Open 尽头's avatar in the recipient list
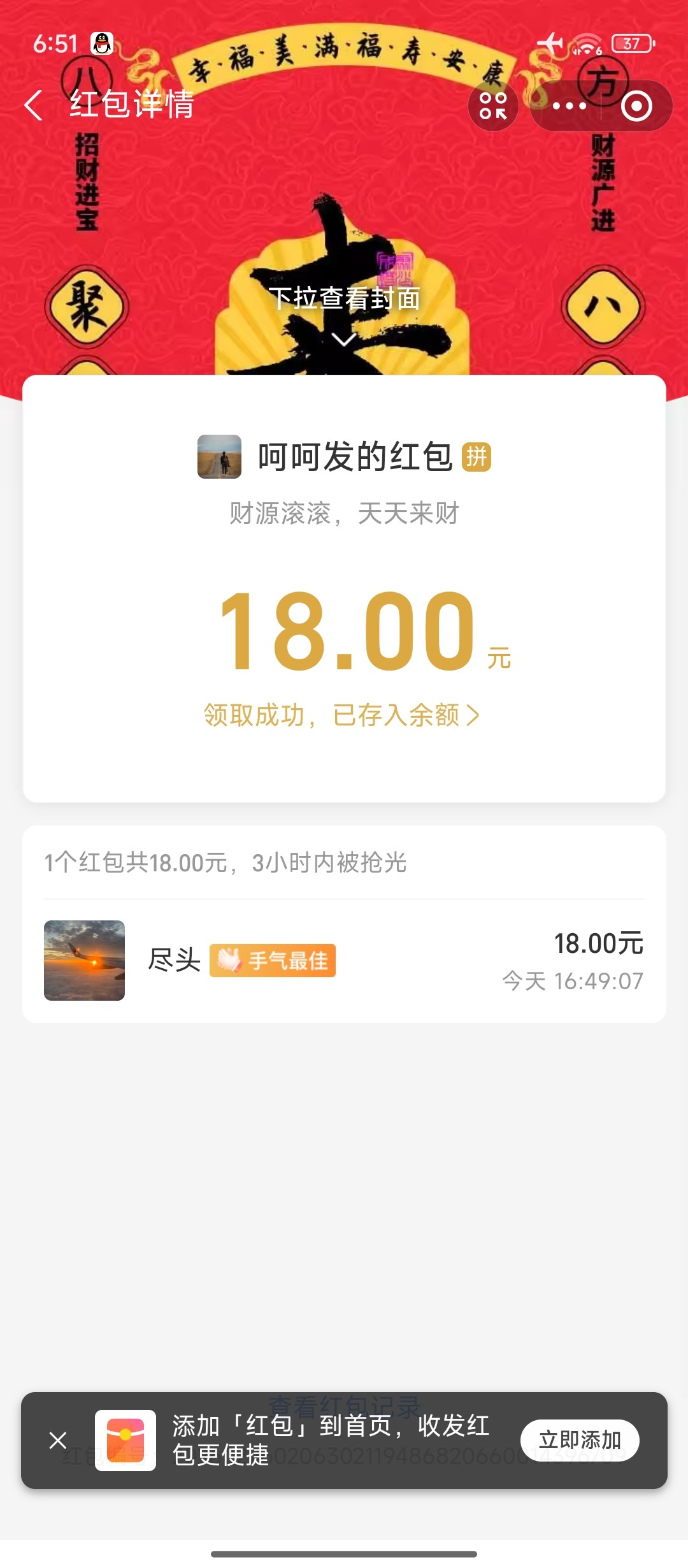Image resolution: width=688 pixels, height=1568 pixels. tap(84, 960)
